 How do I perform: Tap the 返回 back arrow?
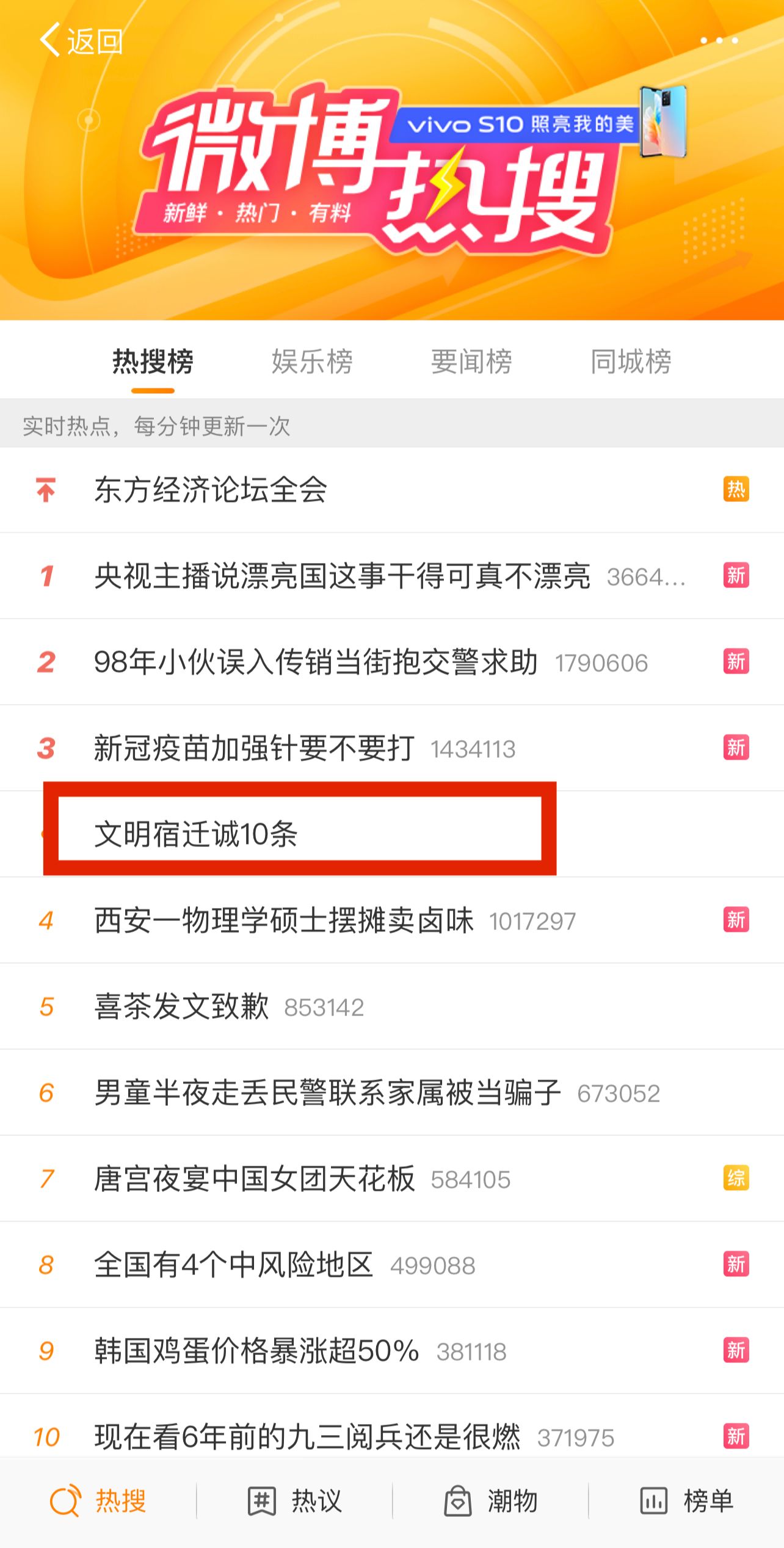pyautogui.click(x=81, y=41)
